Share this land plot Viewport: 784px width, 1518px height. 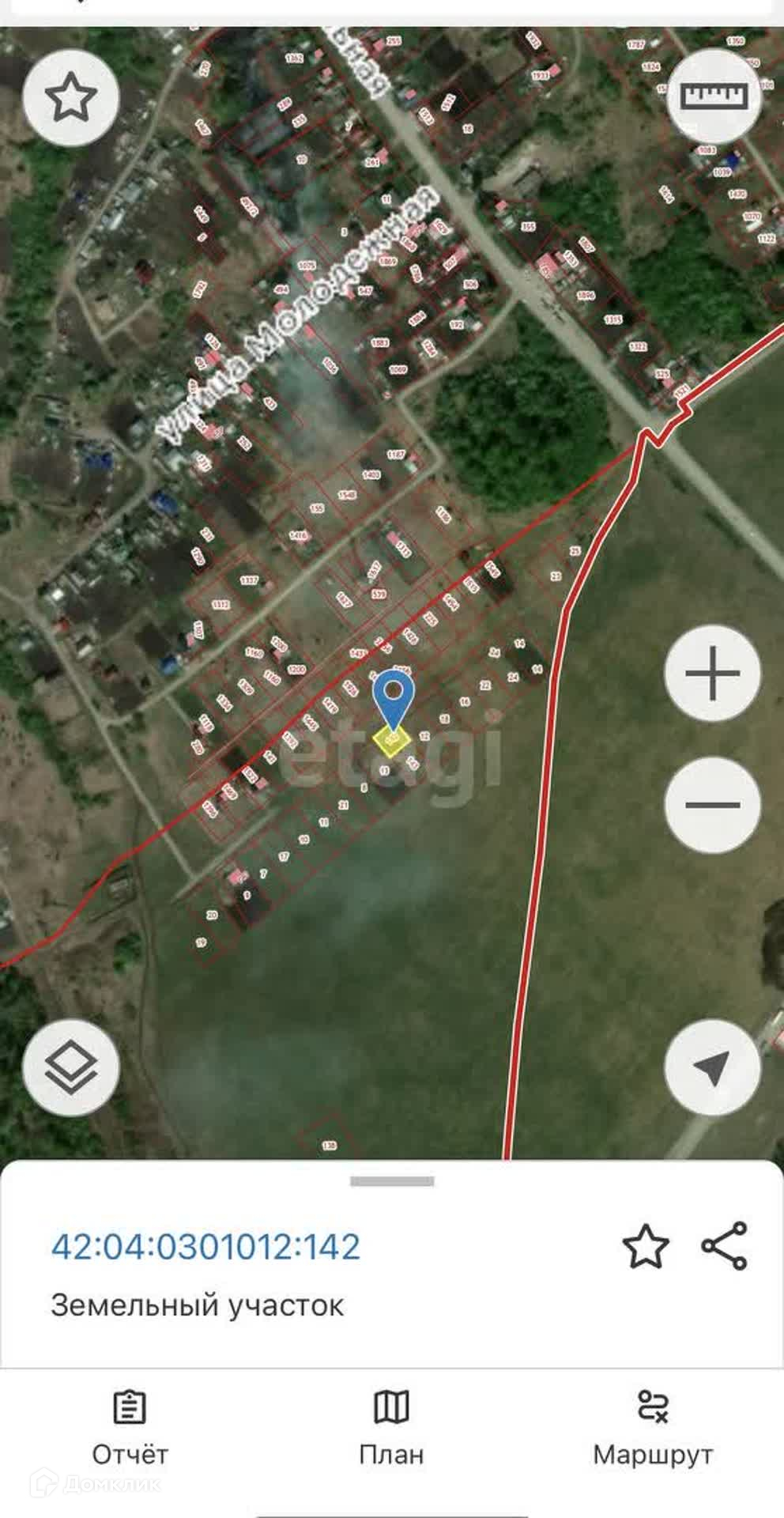[724, 1246]
